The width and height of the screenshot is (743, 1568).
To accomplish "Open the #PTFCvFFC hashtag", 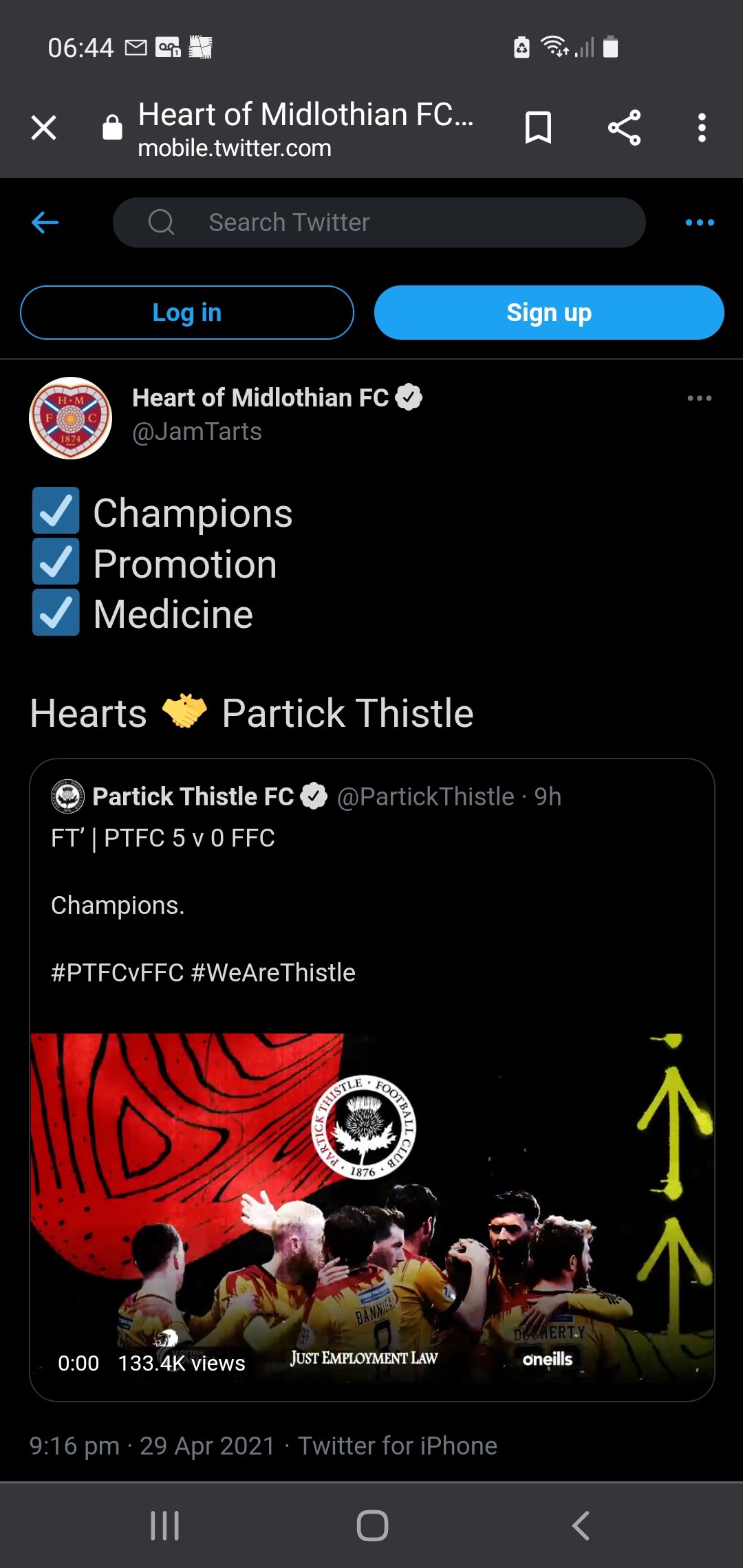I will coord(118,972).
